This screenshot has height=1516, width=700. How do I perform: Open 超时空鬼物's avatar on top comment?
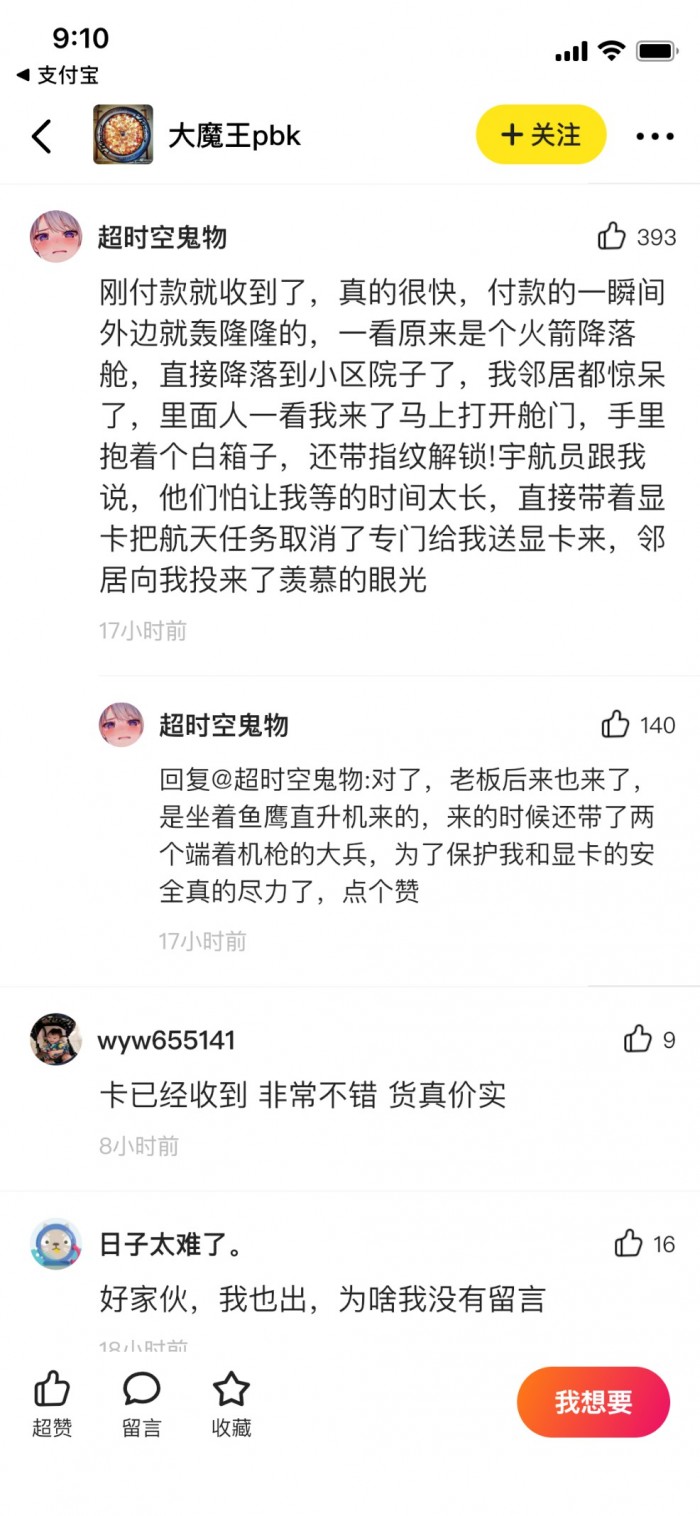pos(56,237)
